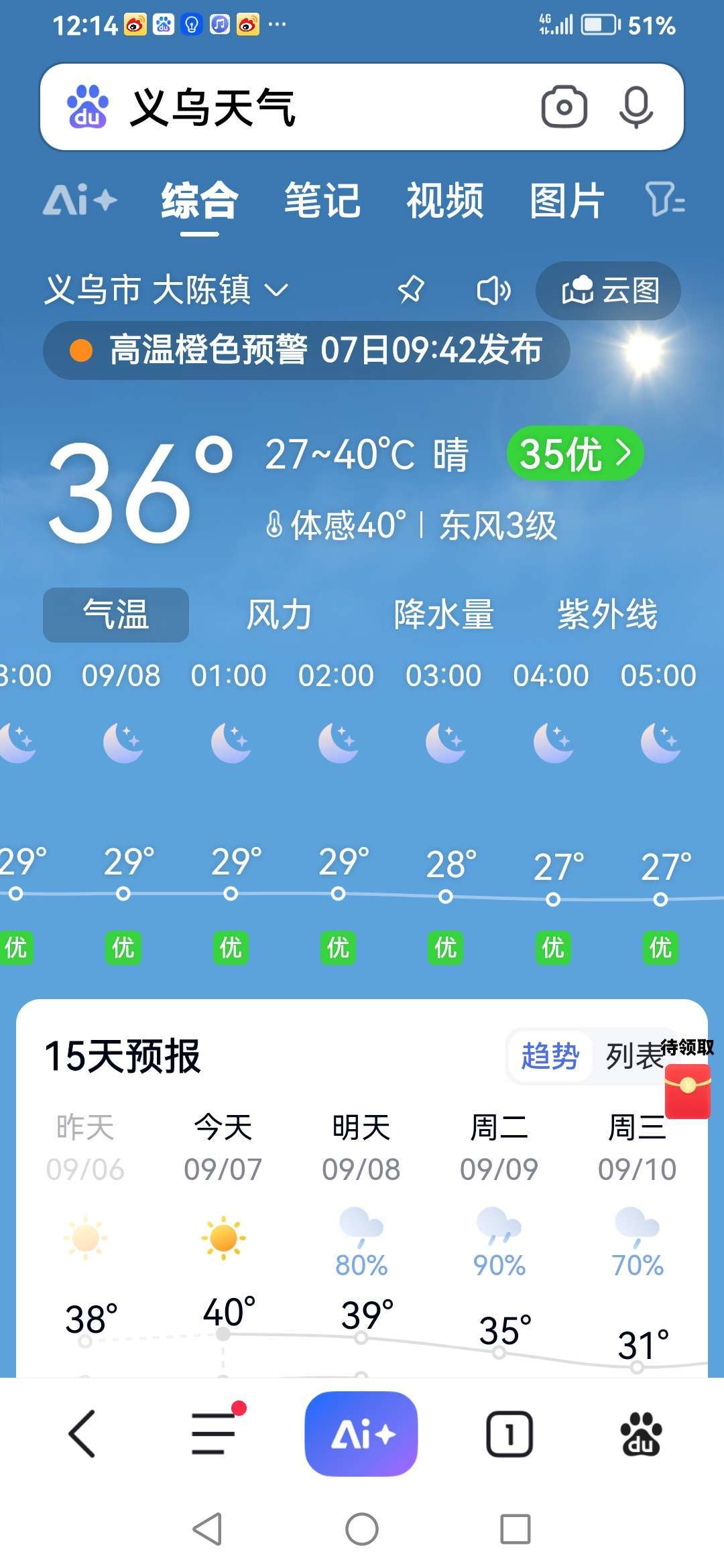Switch to the 笔记 tab

coord(322,200)
